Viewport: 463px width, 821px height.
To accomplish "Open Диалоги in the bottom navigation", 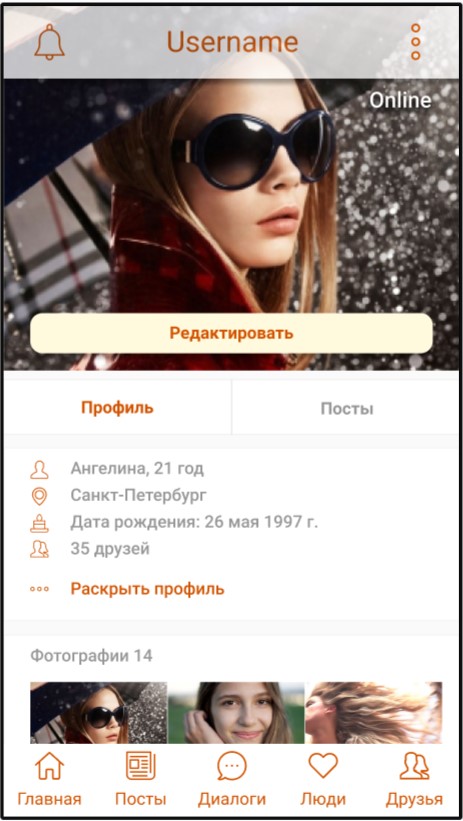I will pos(232,780).
